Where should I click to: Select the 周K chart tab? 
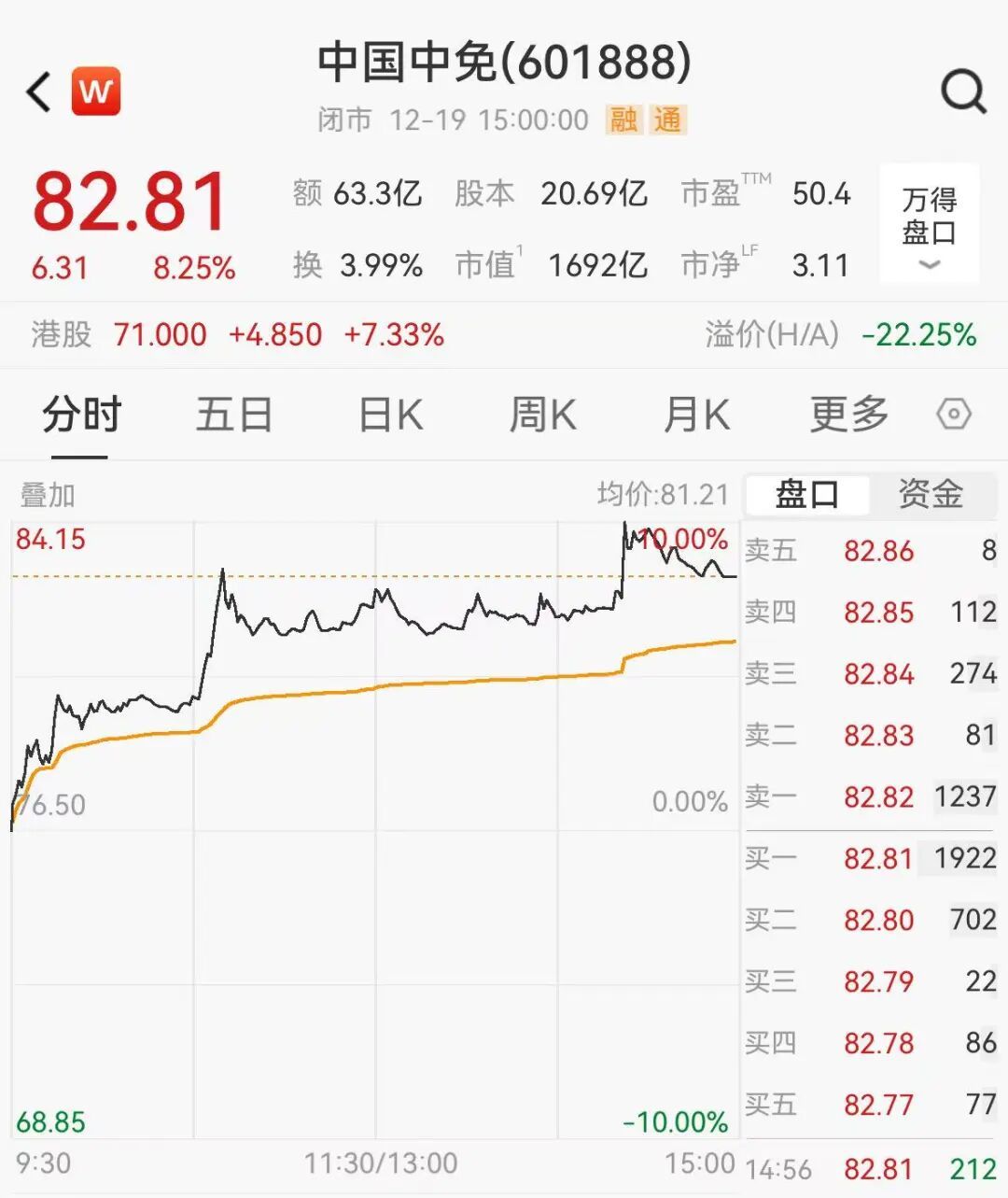542,415
